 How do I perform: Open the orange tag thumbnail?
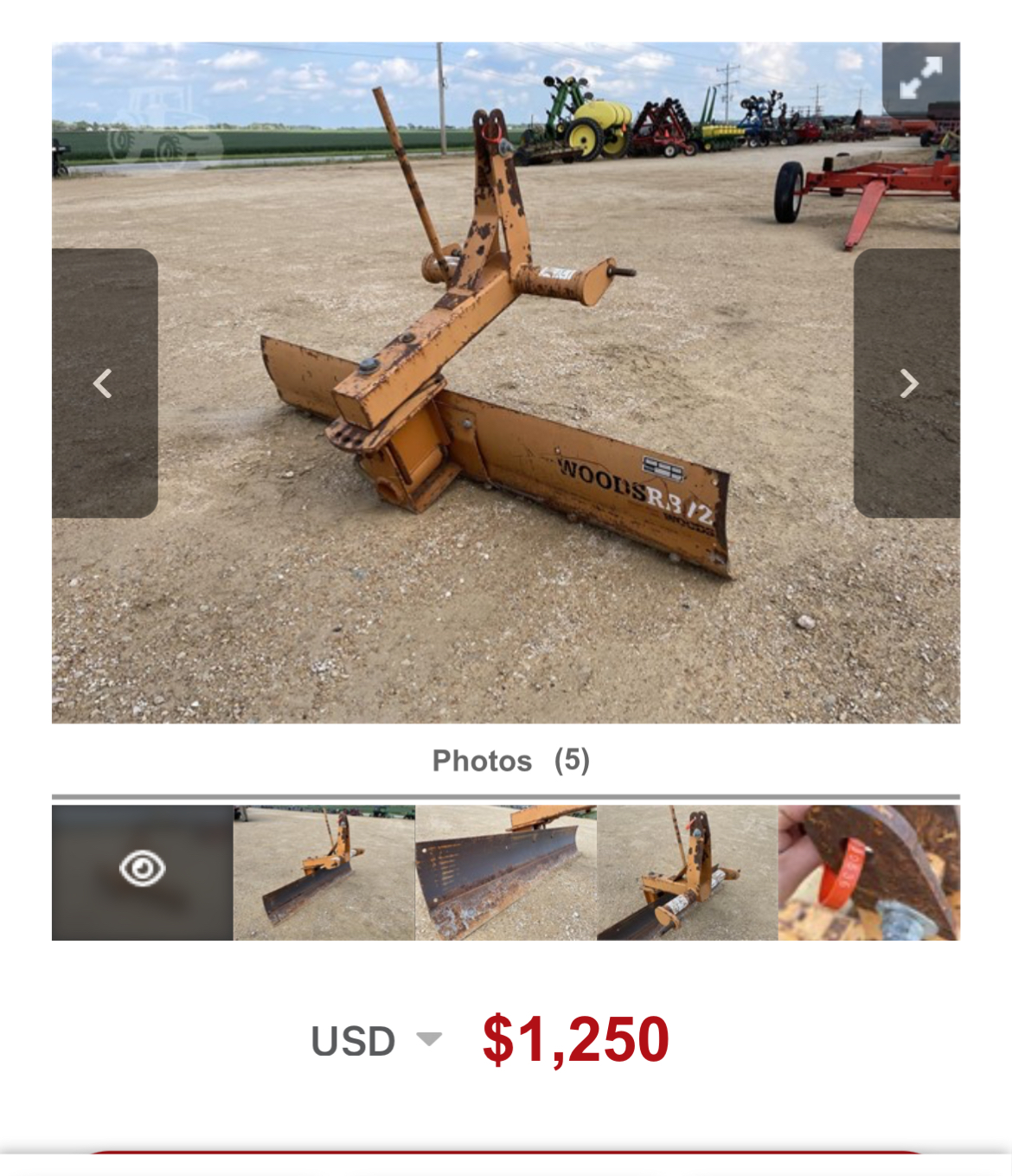(868, 871)
